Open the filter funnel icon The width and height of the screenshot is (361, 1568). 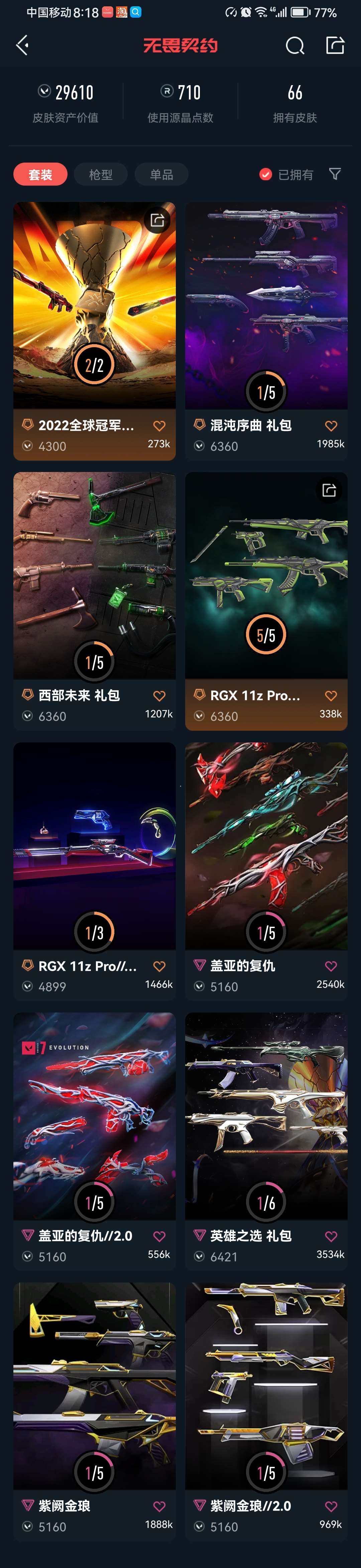click(335, 174)
